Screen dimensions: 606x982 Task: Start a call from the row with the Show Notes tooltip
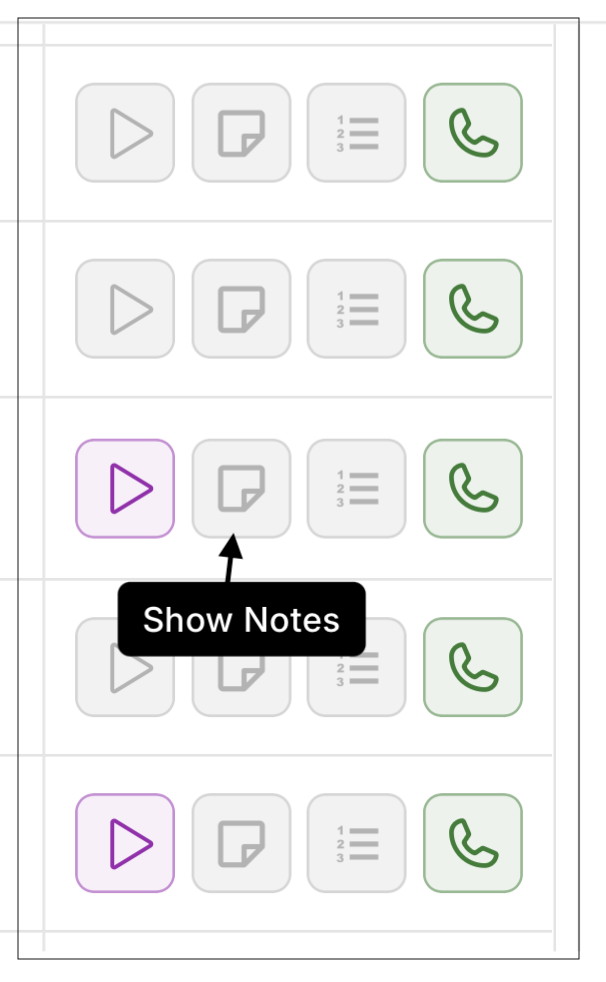[x=473, y=488]
